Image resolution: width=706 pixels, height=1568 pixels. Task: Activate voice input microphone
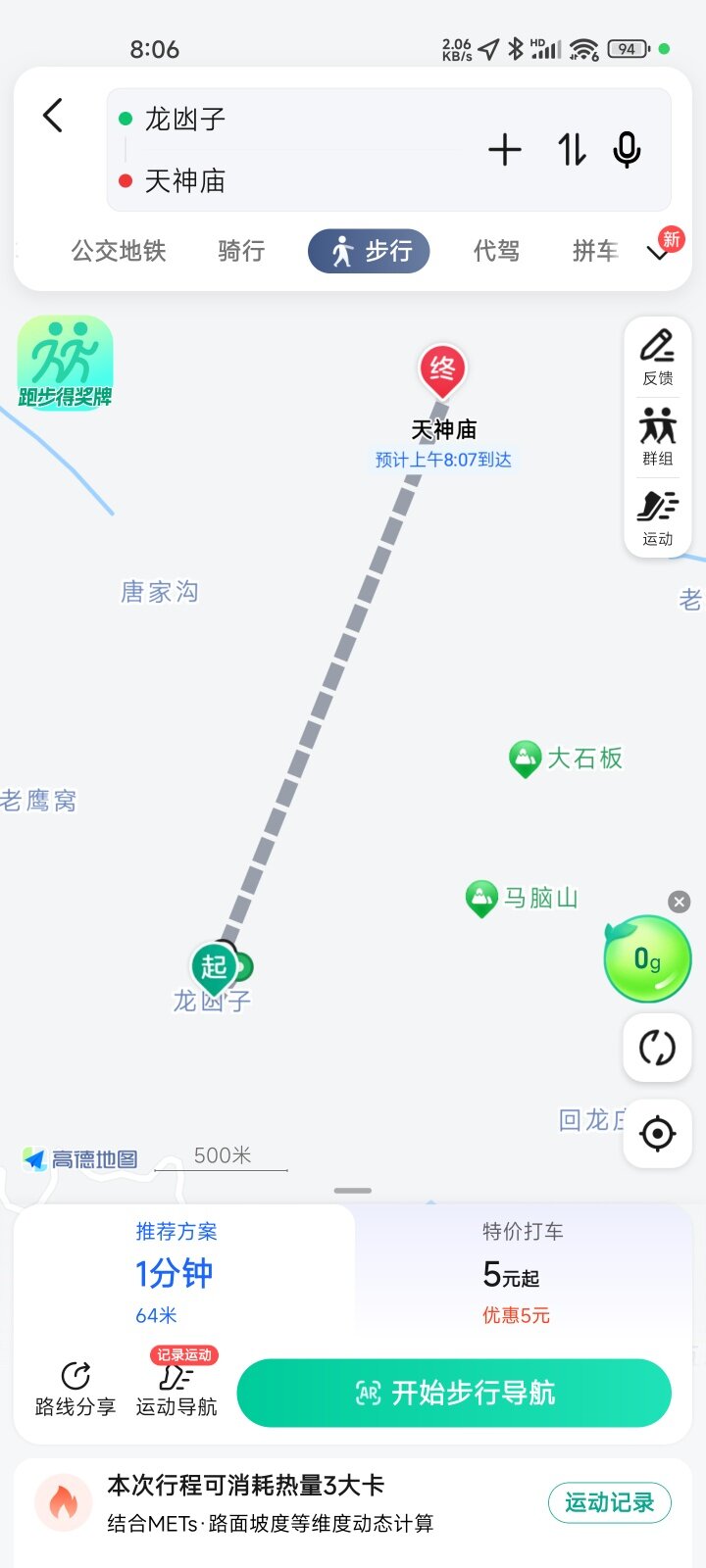(627, 150)
